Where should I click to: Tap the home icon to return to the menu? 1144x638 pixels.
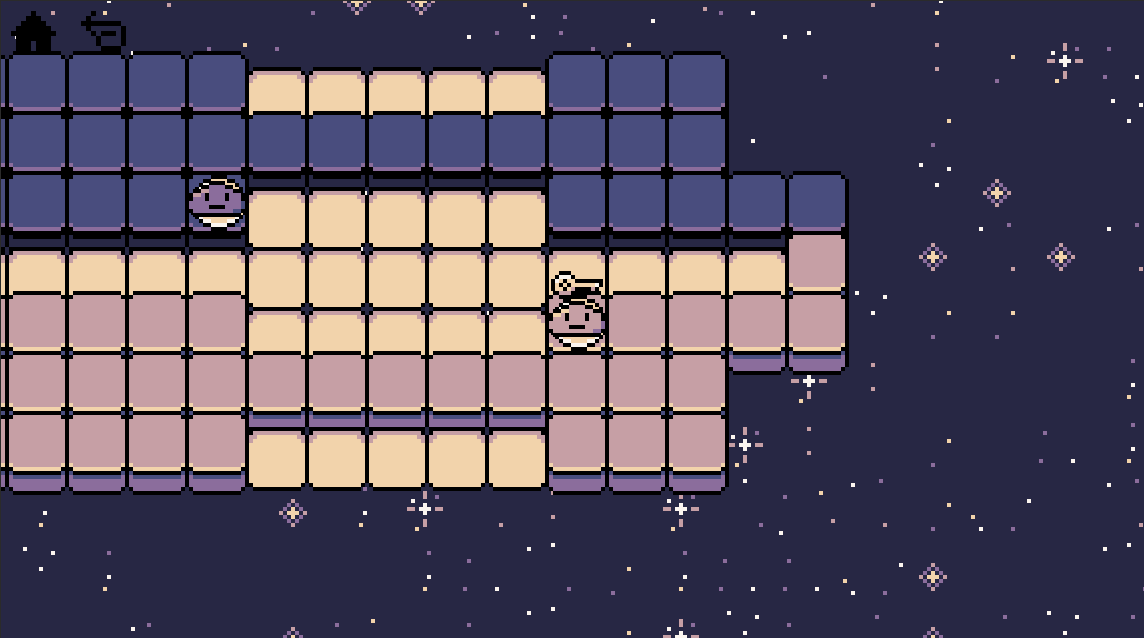tap(33, 33)
